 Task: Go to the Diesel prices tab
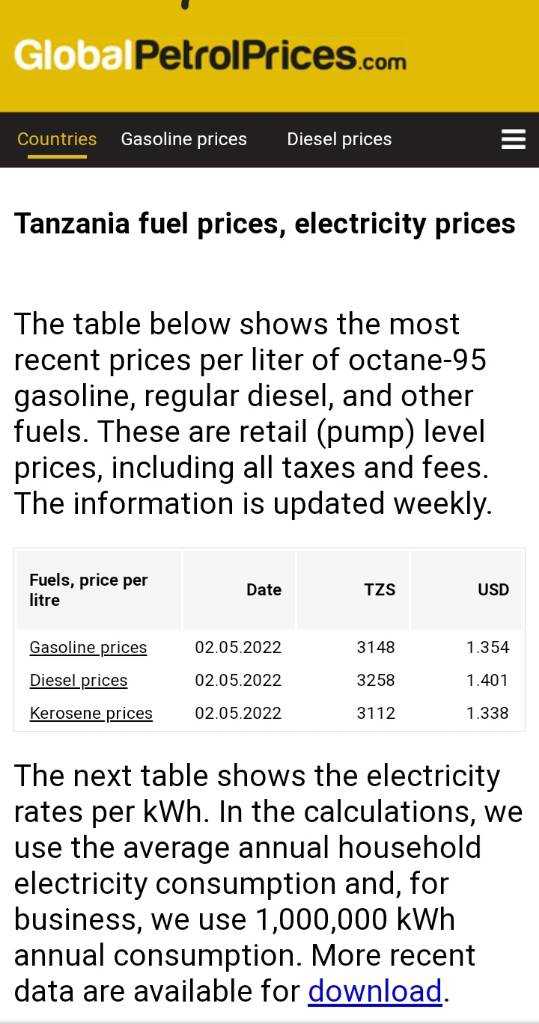pyautogui.click(x=339, y=139)
